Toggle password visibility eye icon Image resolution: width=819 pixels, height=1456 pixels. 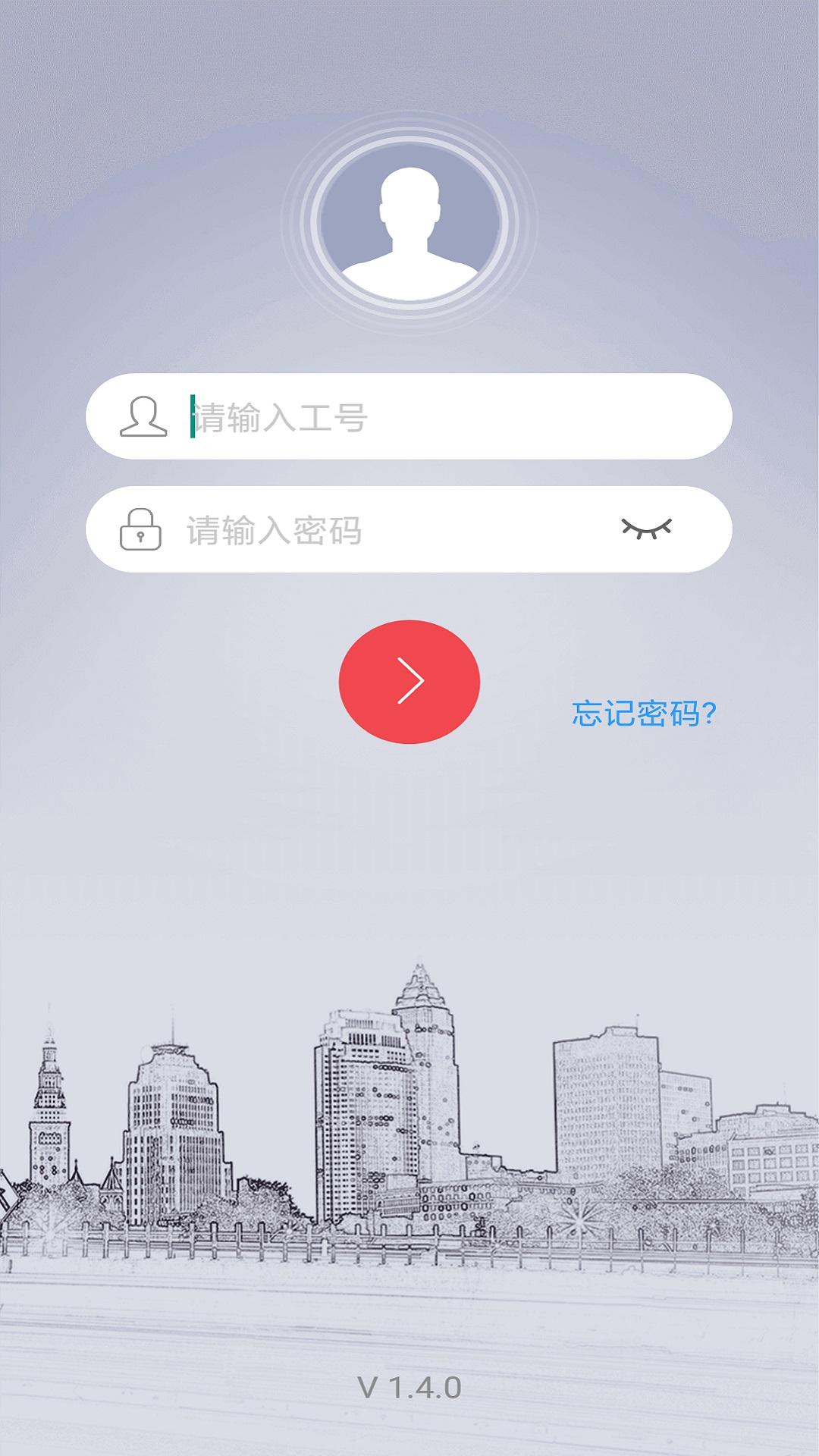pyautogui.click(x=647, y=529)
